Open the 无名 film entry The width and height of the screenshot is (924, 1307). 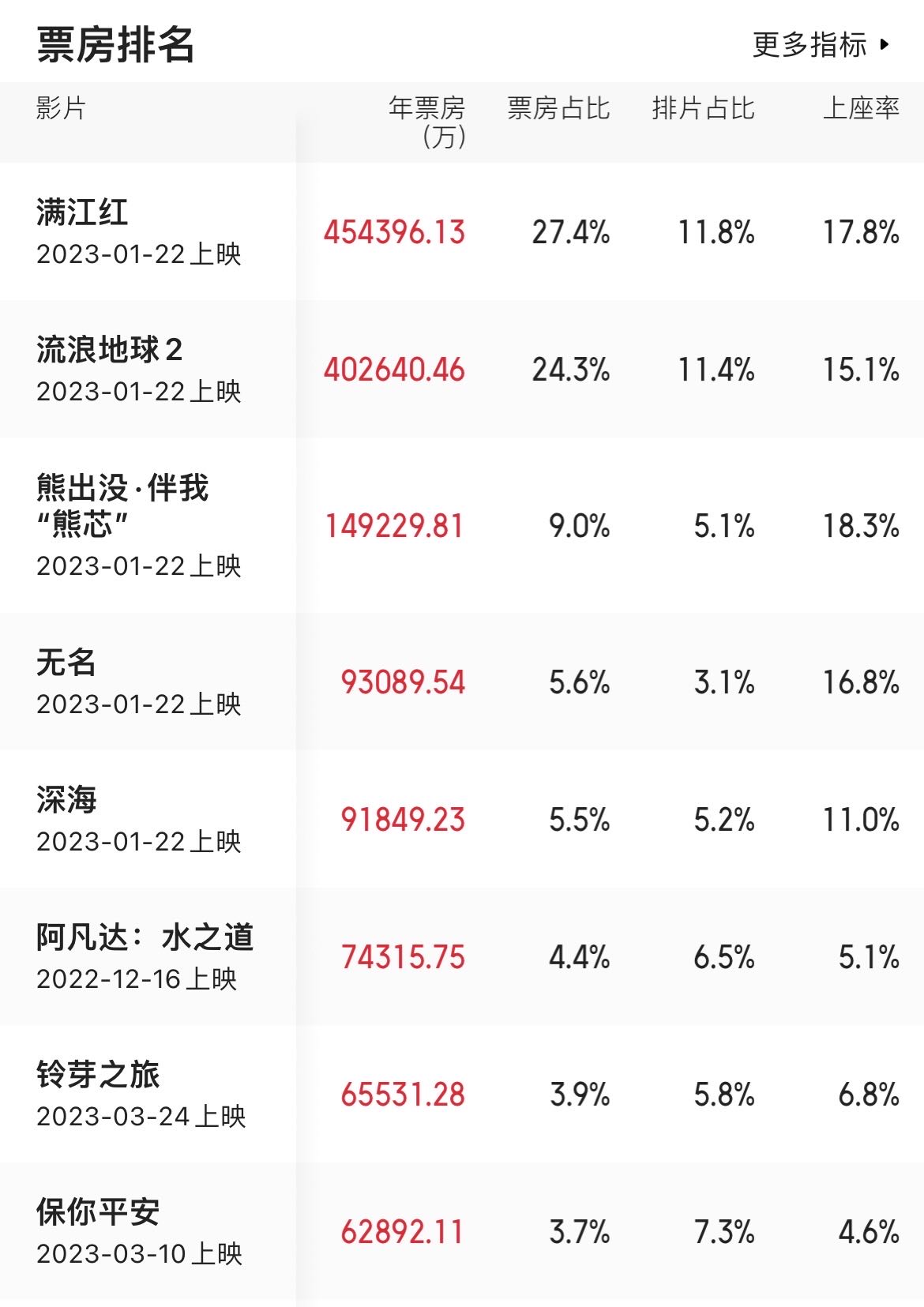pyautogui.click(x=66, y=663)
